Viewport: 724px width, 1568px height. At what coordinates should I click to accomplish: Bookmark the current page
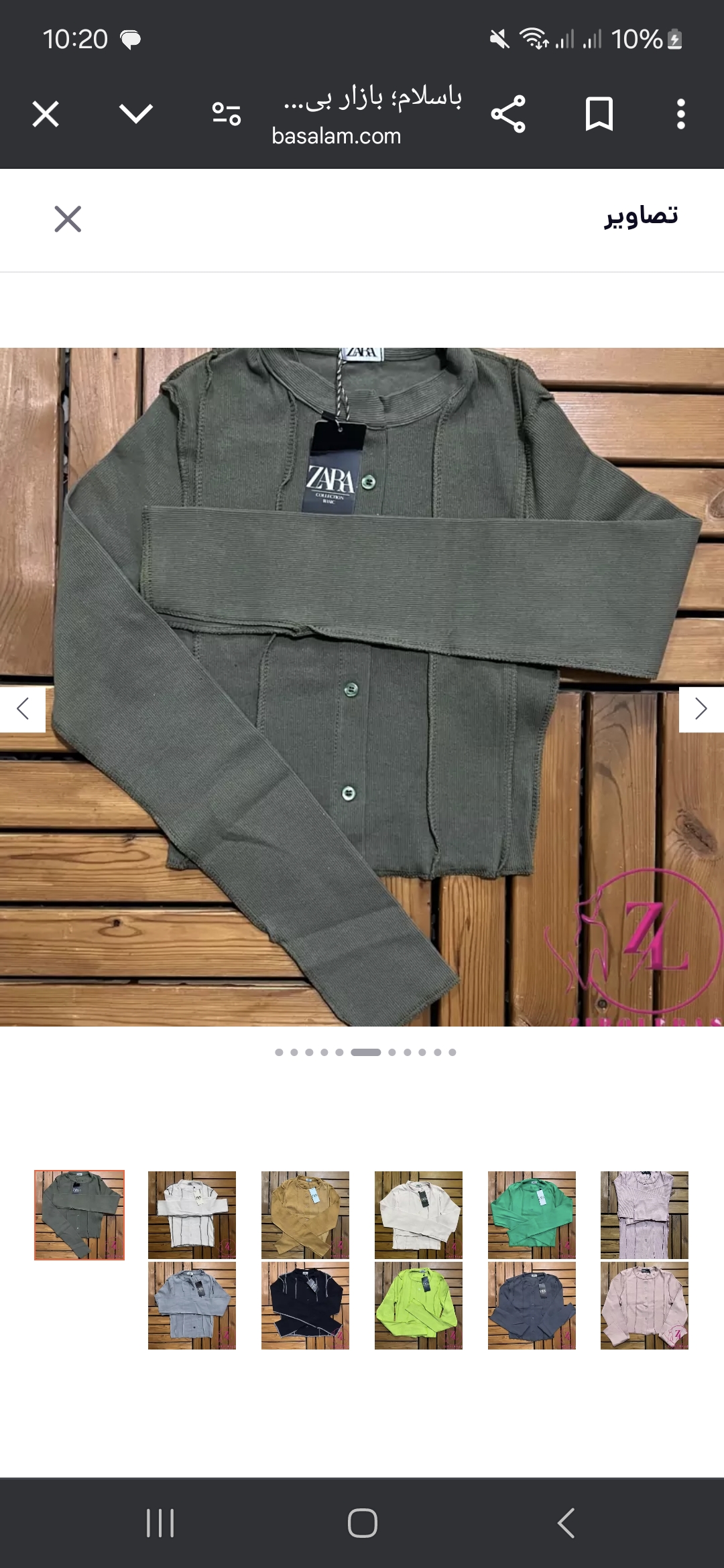tap(599, 114)
